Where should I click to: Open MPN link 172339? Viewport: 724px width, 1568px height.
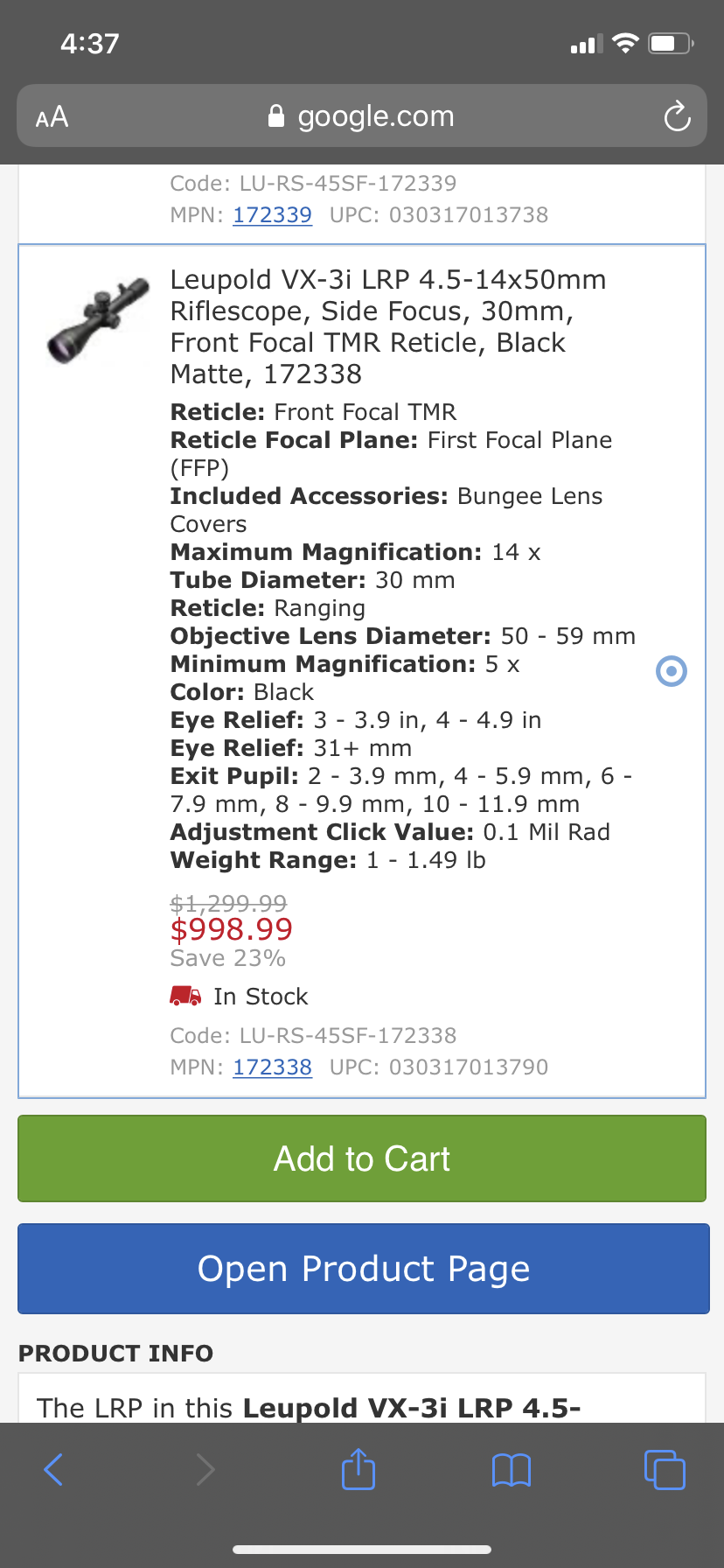[x=272, y=215]
